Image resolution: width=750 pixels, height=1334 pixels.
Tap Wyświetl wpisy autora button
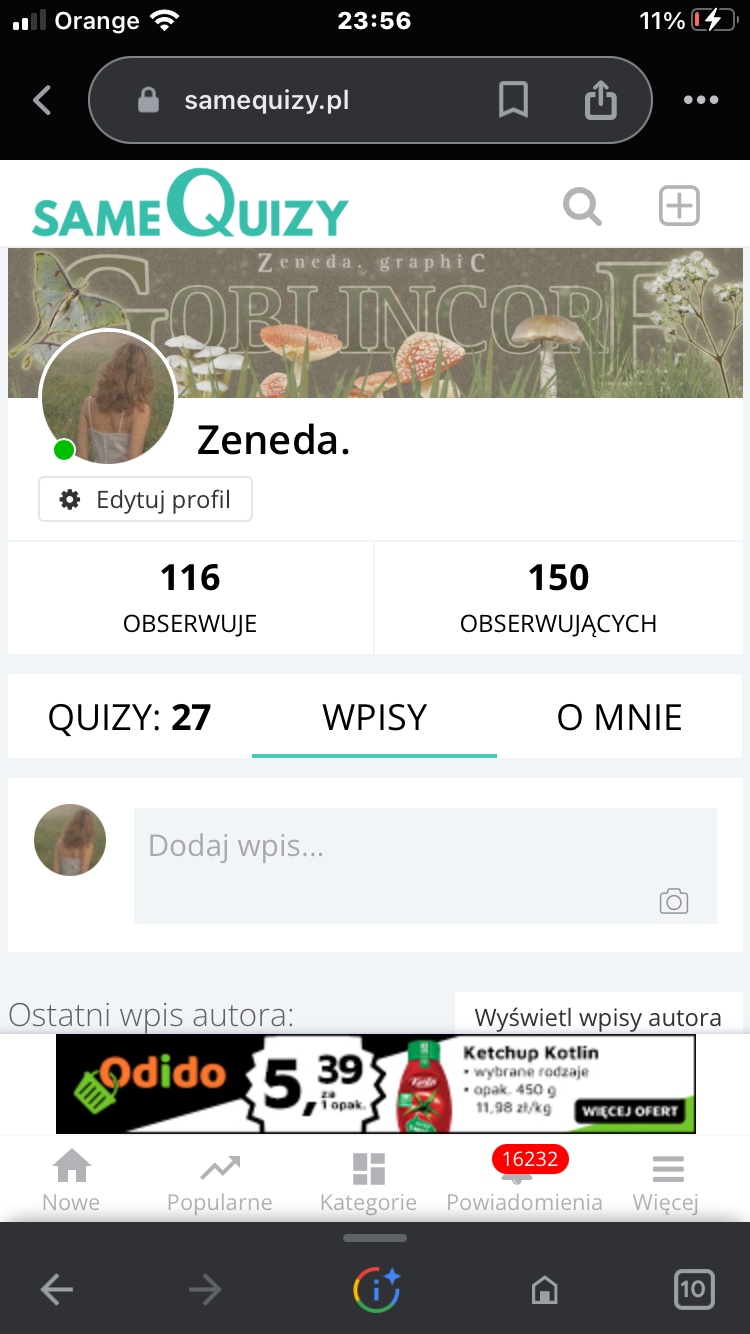tap(598, 1017)
